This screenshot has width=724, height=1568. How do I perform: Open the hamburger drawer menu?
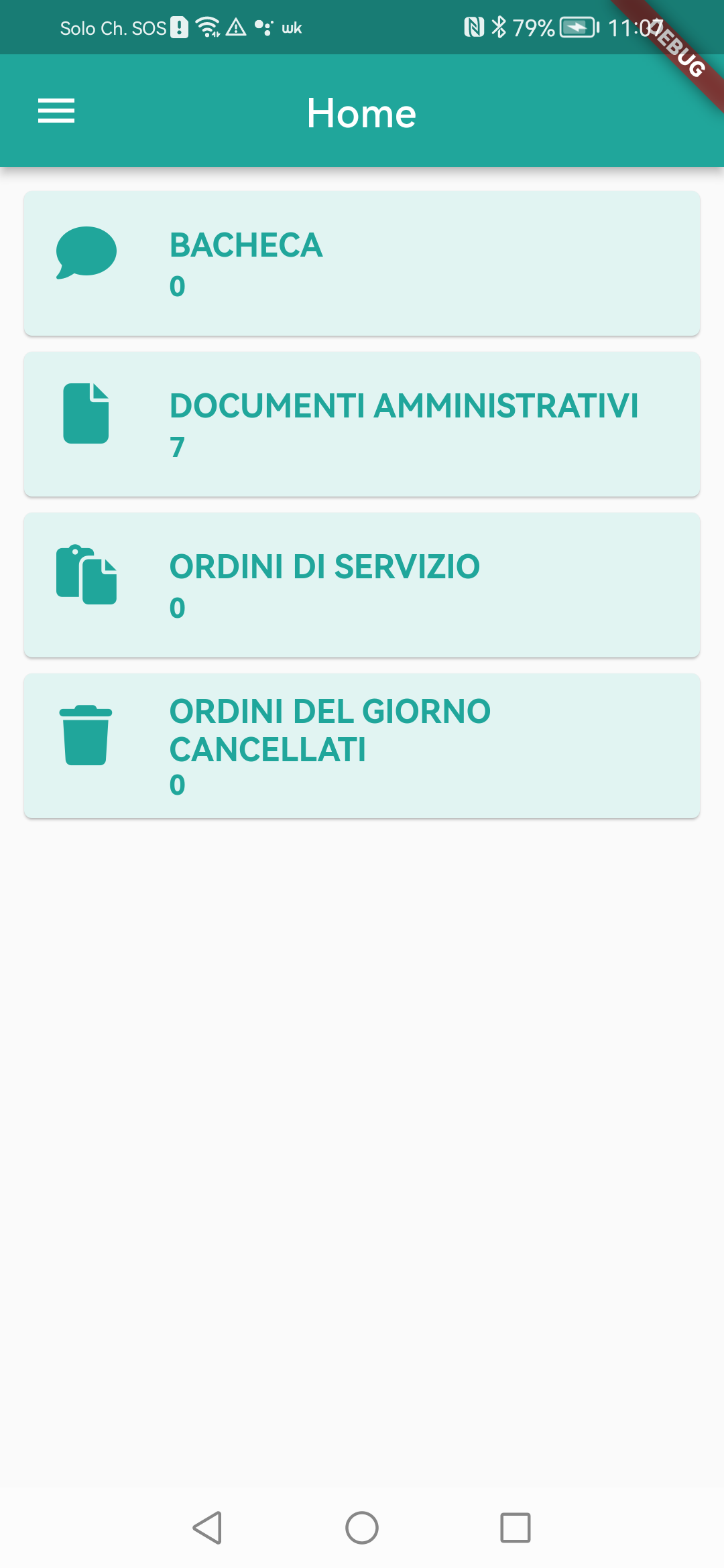pos(56,111)
